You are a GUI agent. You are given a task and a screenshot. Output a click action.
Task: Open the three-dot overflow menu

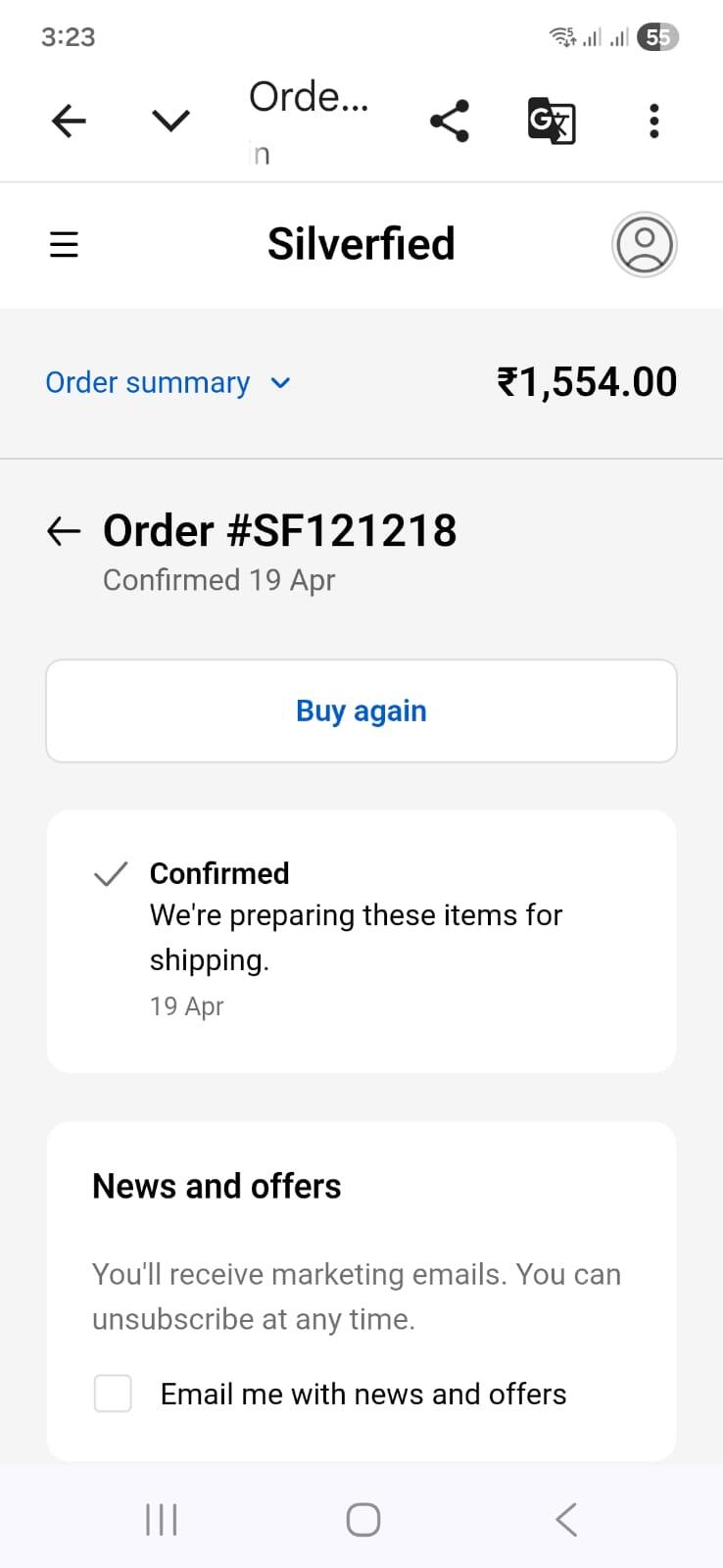653,122
